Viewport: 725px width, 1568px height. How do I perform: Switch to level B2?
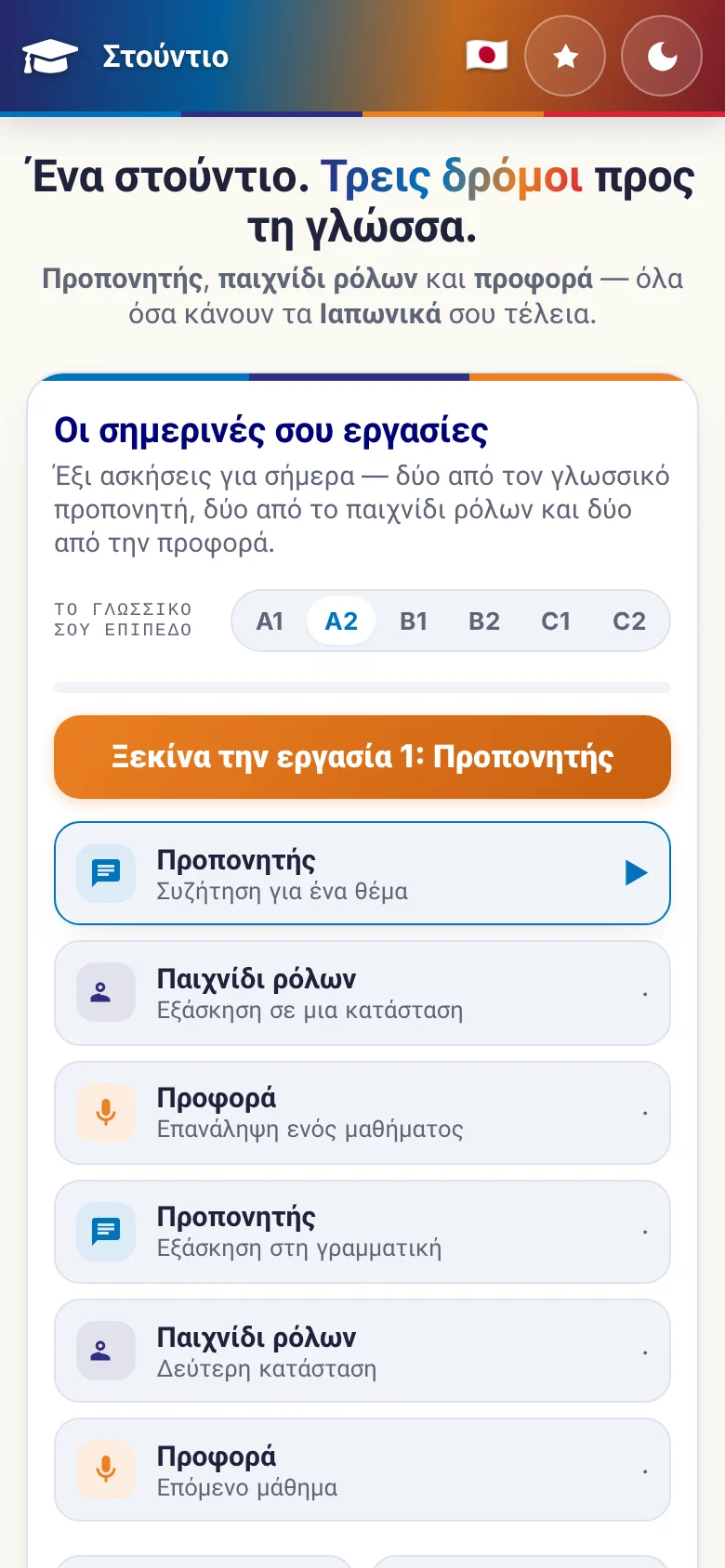[x=484, y=621]
